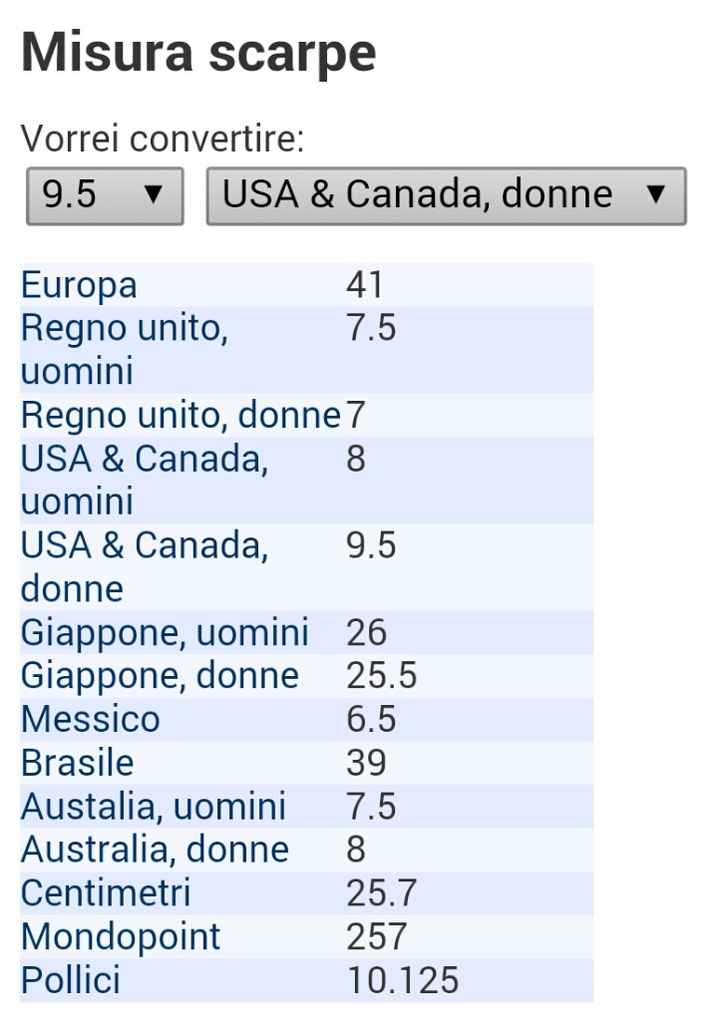Open the 9.5 shoe size dropdown
720x1021 pixels.
pos(104,195)
